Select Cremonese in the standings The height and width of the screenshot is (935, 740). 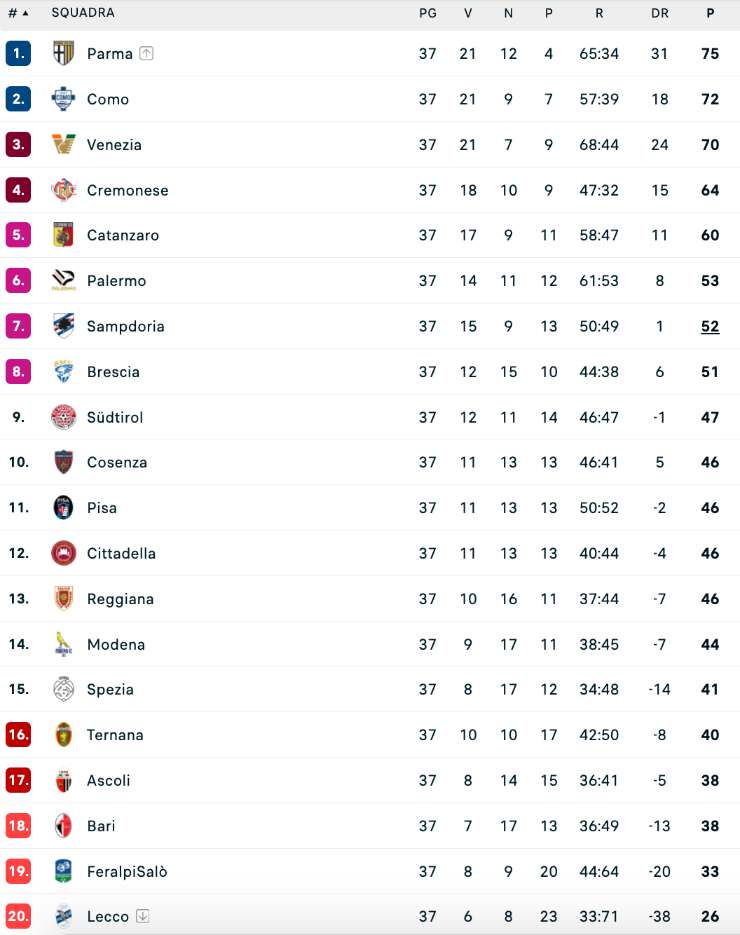pos(127,190)
